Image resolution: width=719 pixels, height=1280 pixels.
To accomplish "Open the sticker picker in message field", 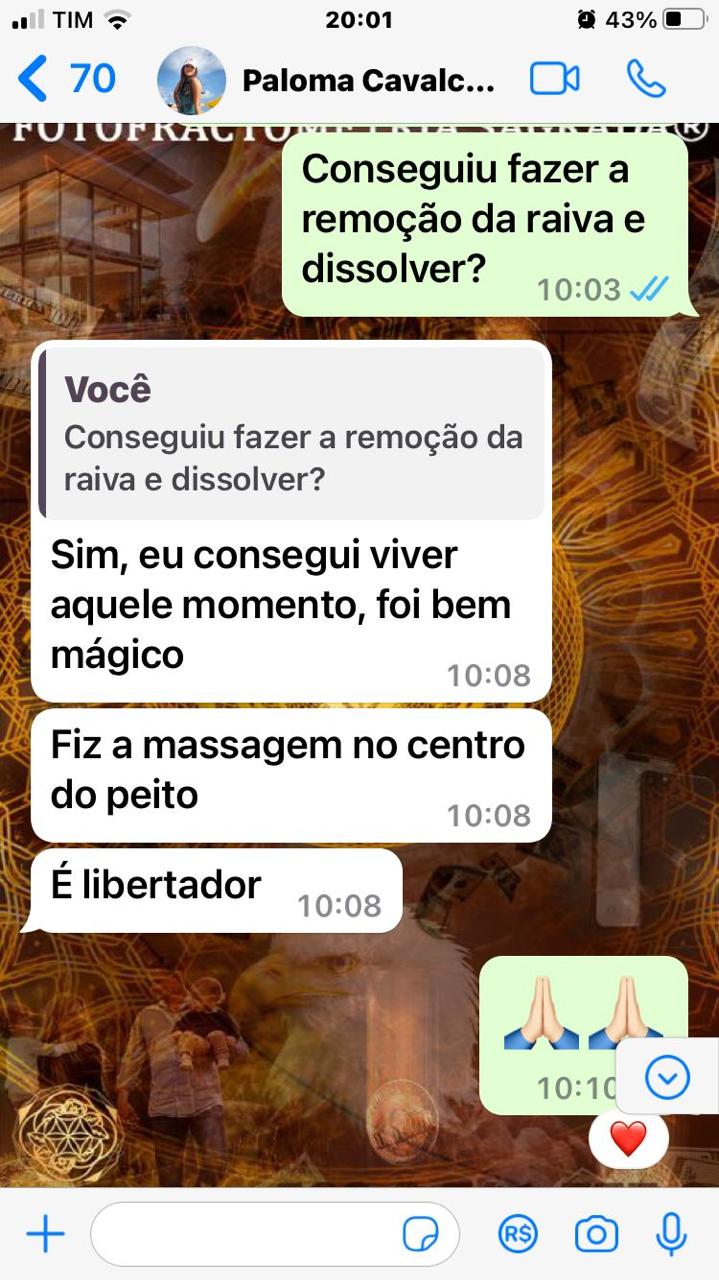I will tap(420, 1235).
